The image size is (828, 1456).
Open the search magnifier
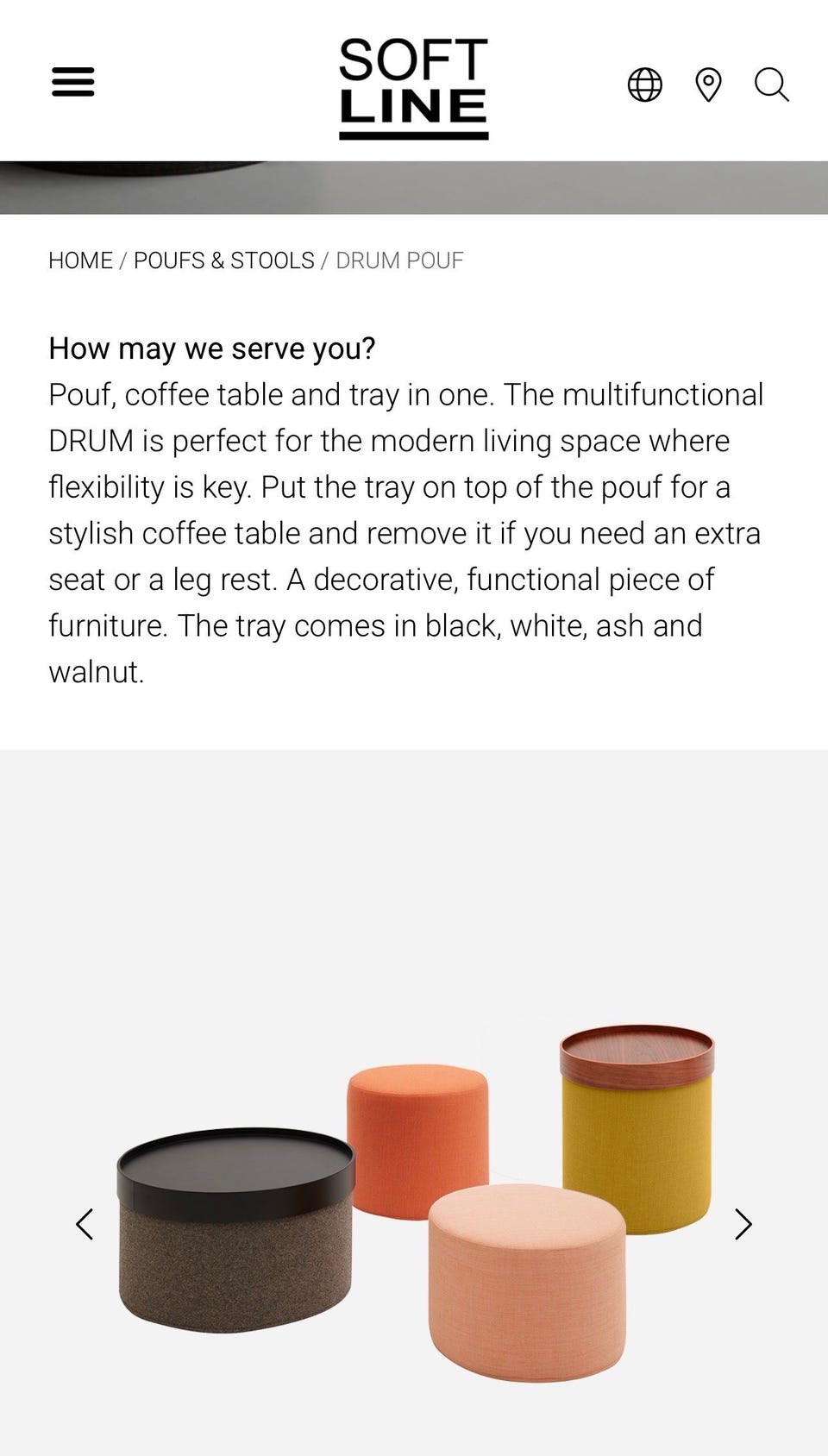(x=771, y=85)
